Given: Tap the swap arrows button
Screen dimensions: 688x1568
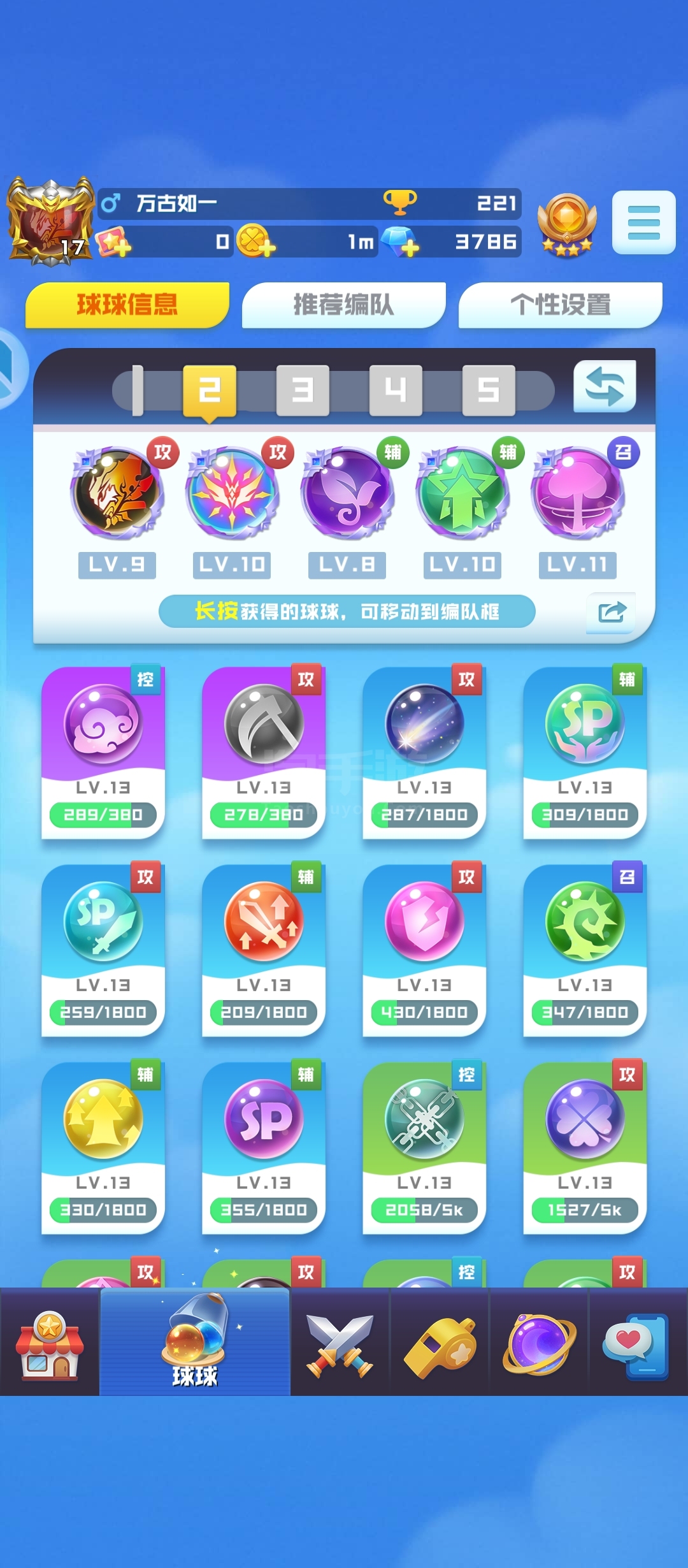Looking at the screenshot, I should tap(605, 387).
